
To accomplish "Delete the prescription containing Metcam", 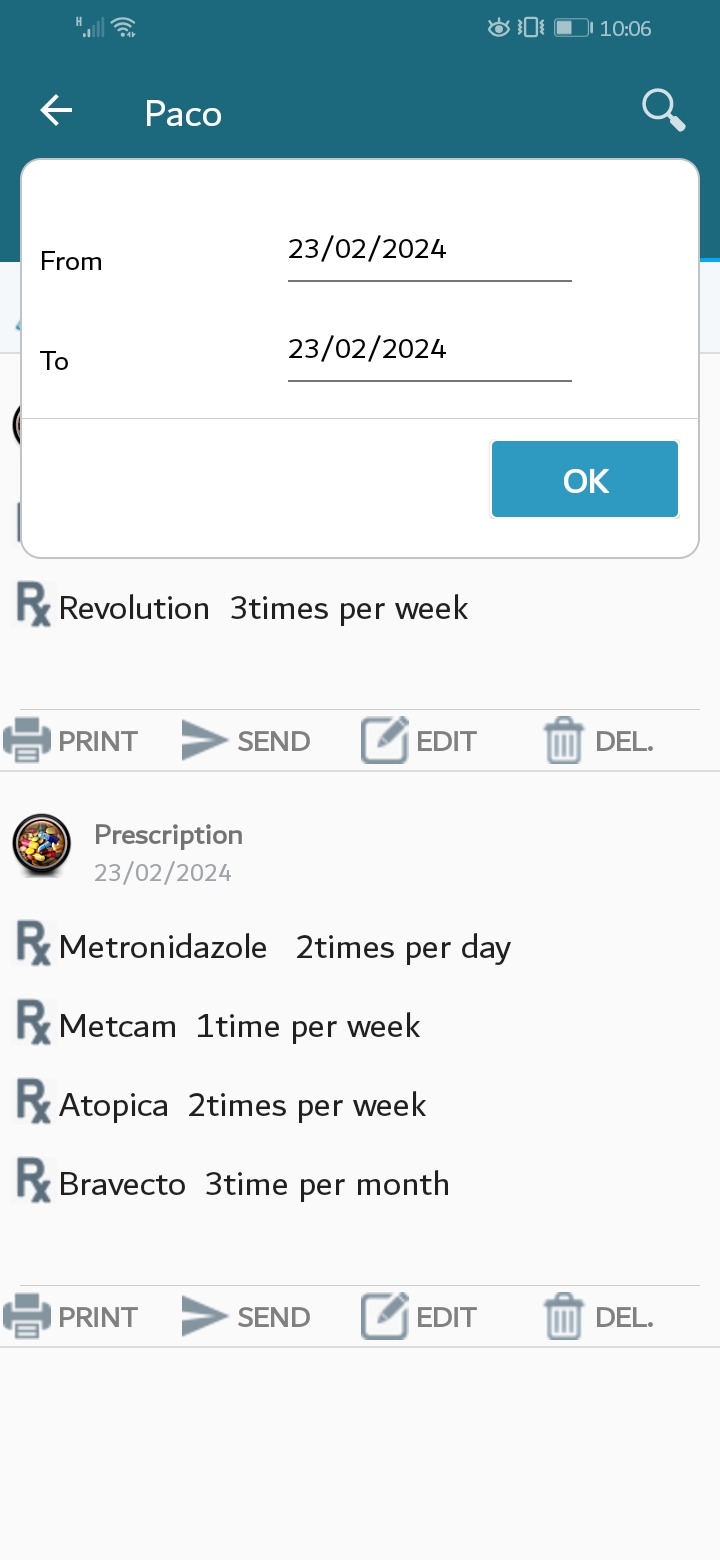I will tap(598, 1317).
